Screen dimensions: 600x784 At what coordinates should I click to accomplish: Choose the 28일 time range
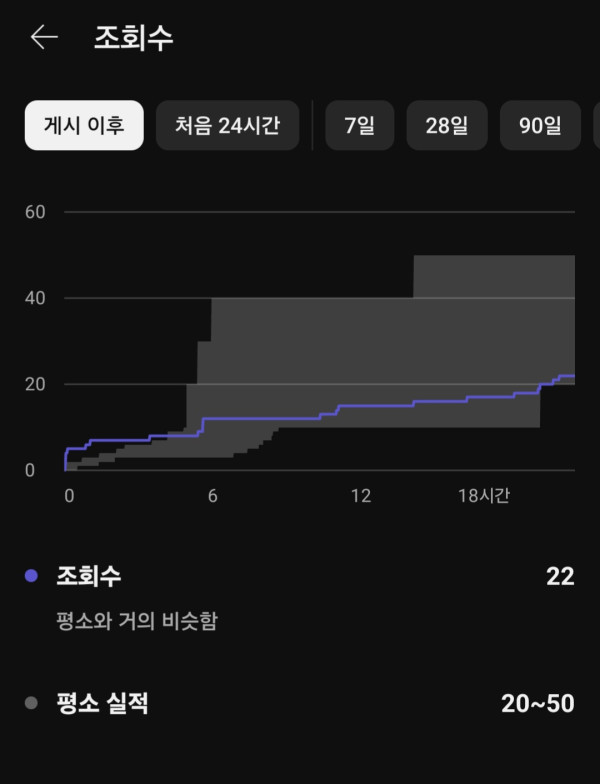[446, 126]
